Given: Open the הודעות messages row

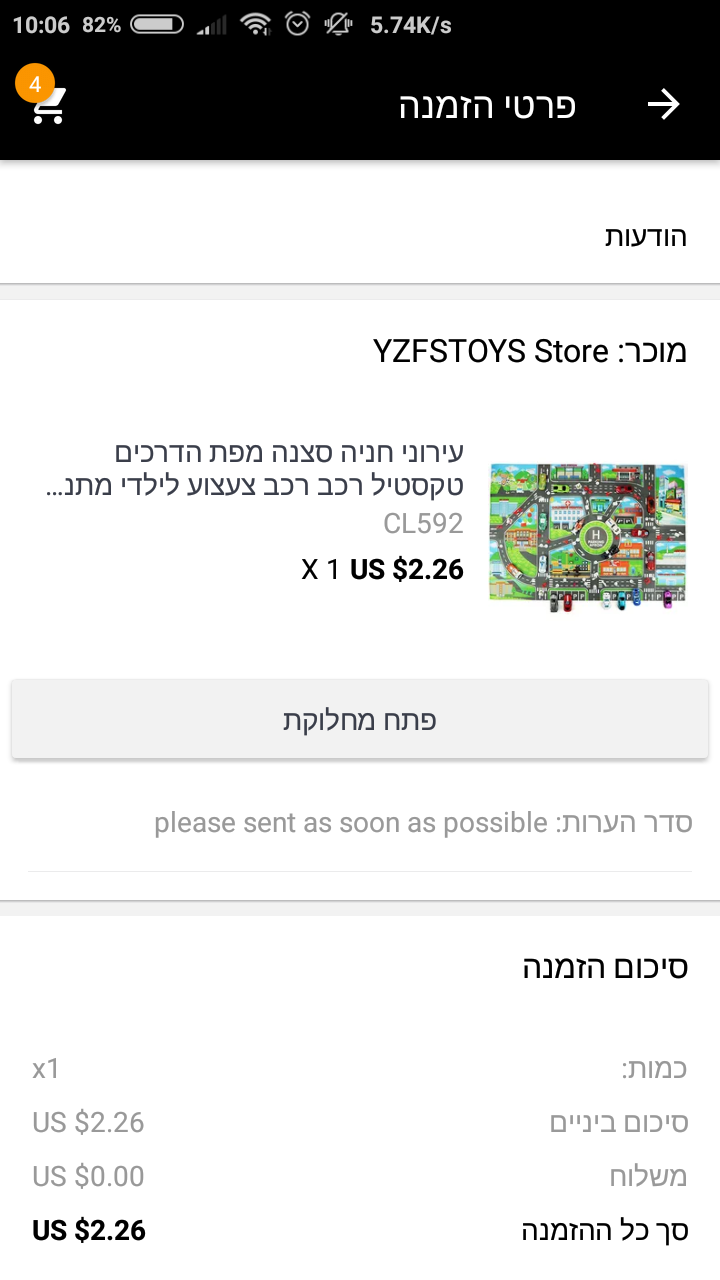Looking at the screenshot, I should pos(360,238).
